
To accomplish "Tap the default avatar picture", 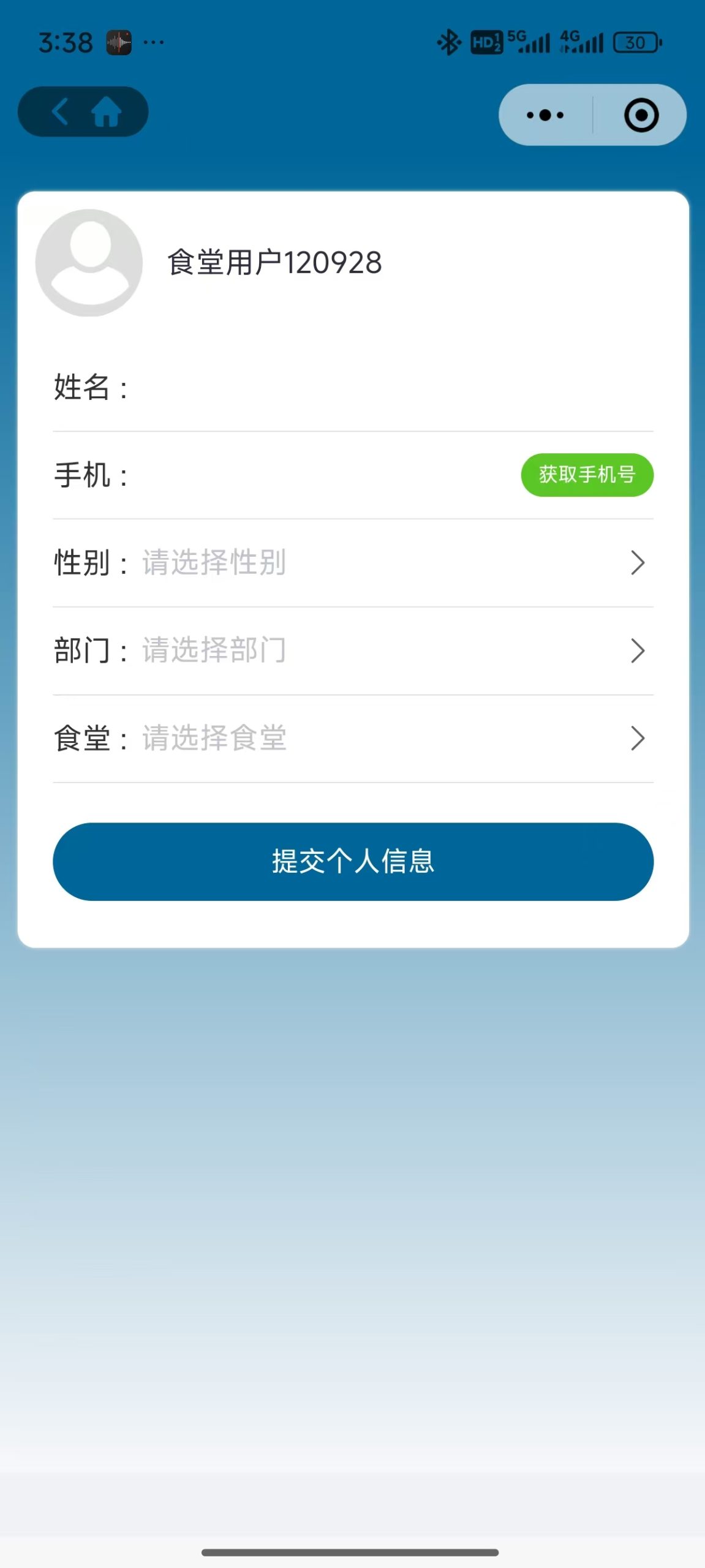I will tap(89, 263).
